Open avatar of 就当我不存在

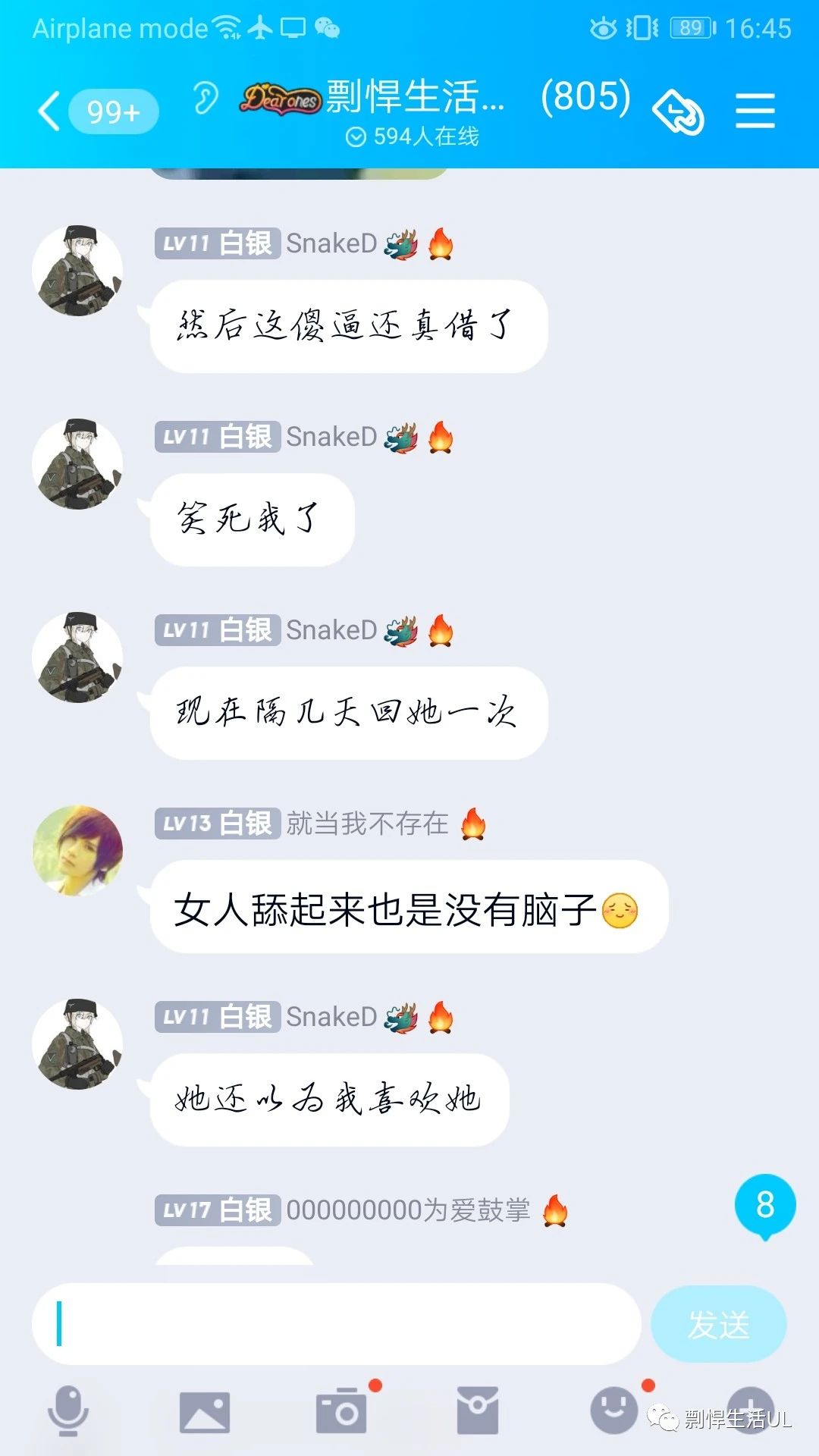[77, 850]
